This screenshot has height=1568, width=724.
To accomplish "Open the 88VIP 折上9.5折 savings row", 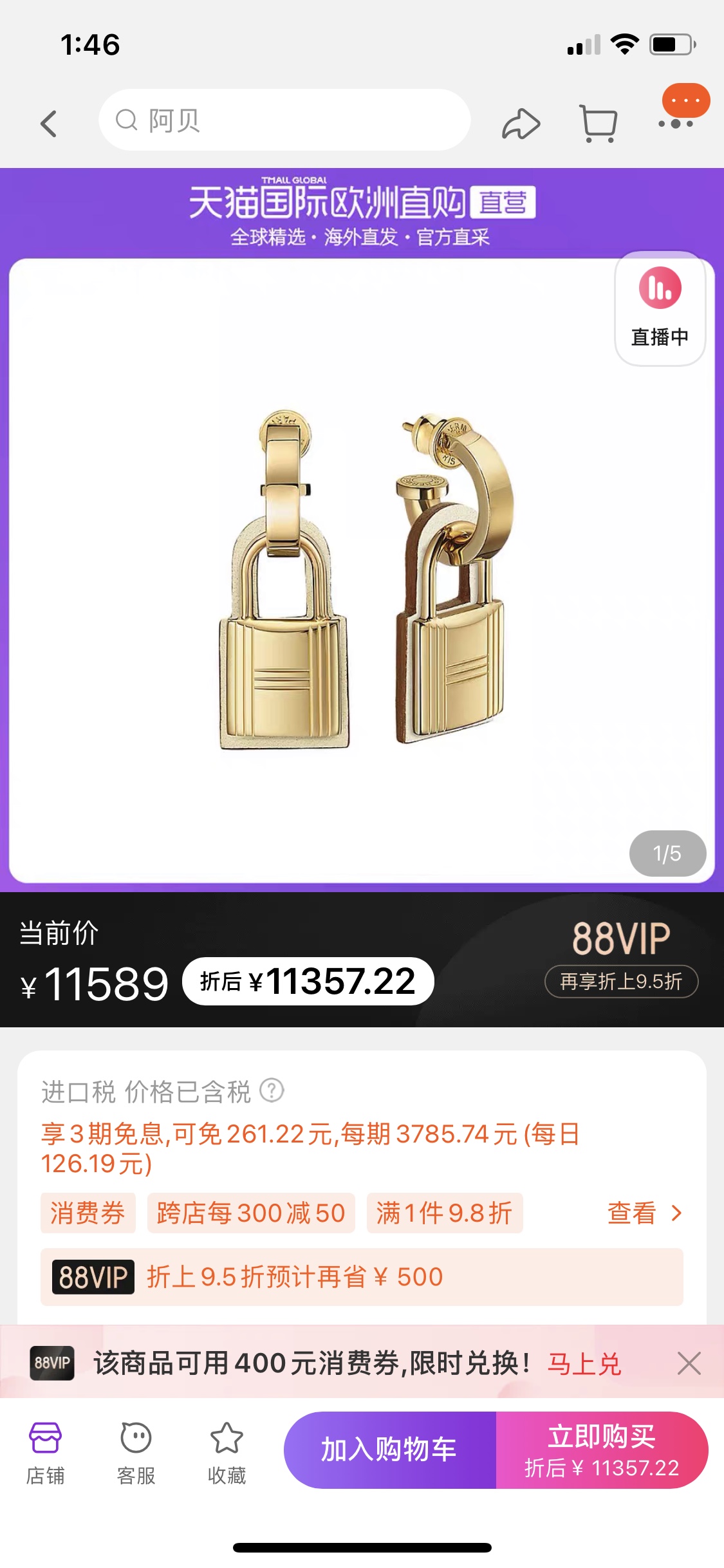I will pyautogui.click(x=361, y=1276).
